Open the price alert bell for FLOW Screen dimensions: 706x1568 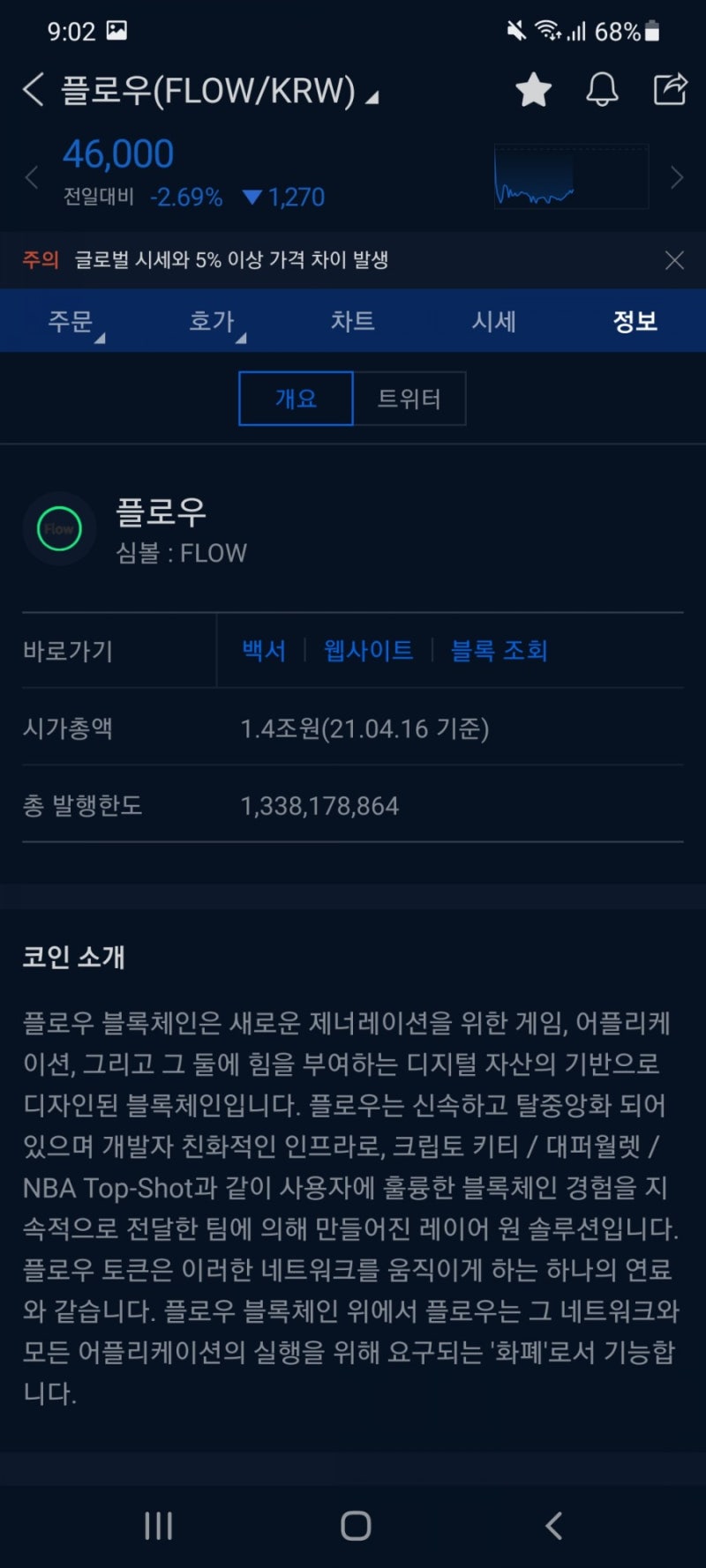(603, 90)
